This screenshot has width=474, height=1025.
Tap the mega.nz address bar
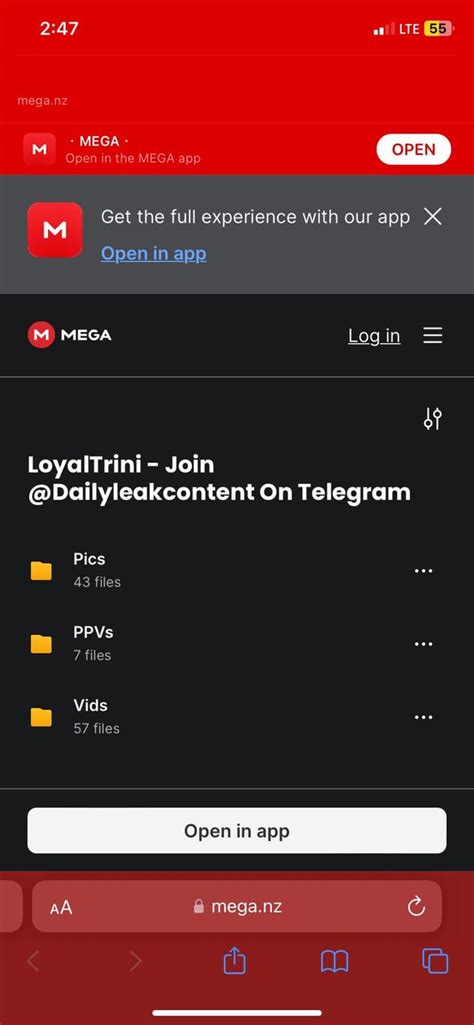(x=237, y=906)
